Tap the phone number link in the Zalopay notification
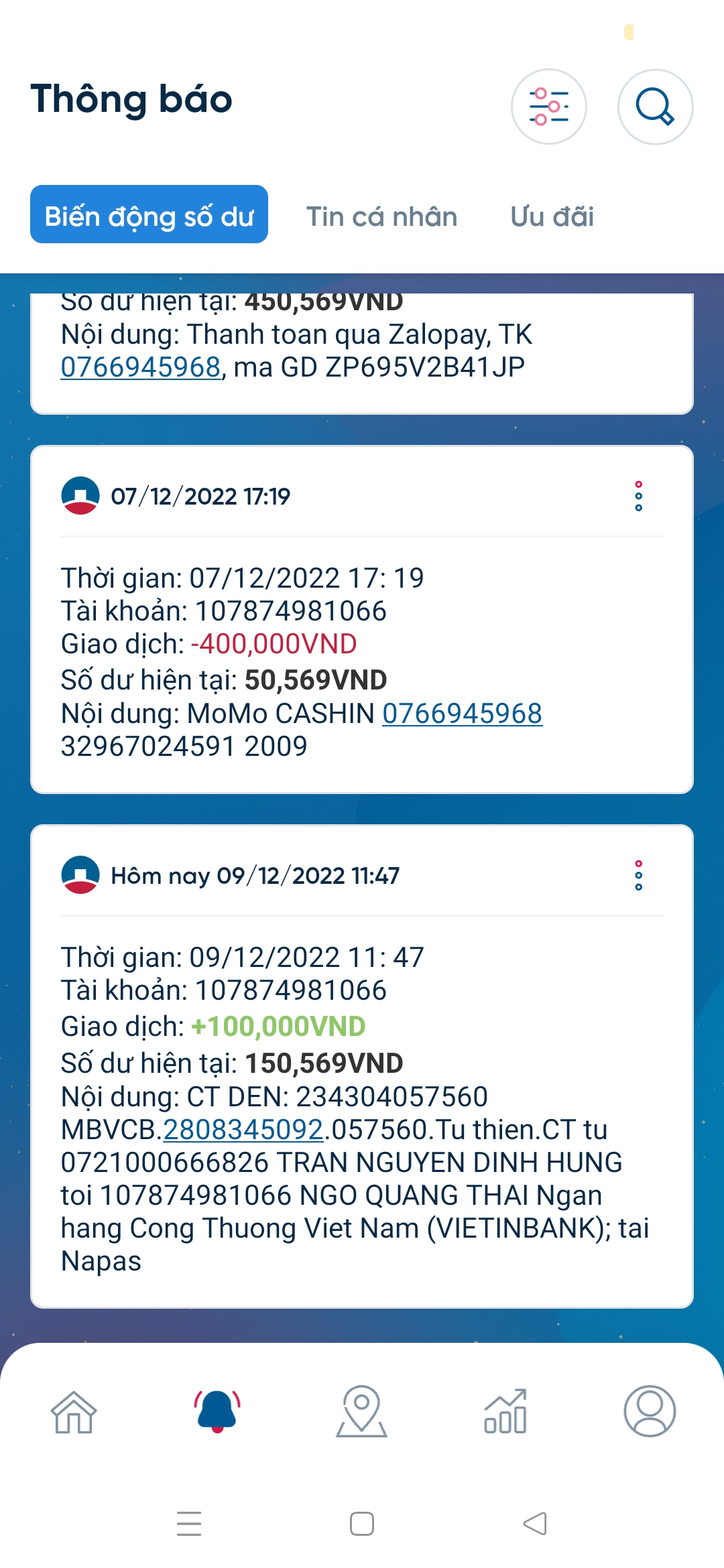The width and height of the screenshot is (724, 1568). pos(141,367)
